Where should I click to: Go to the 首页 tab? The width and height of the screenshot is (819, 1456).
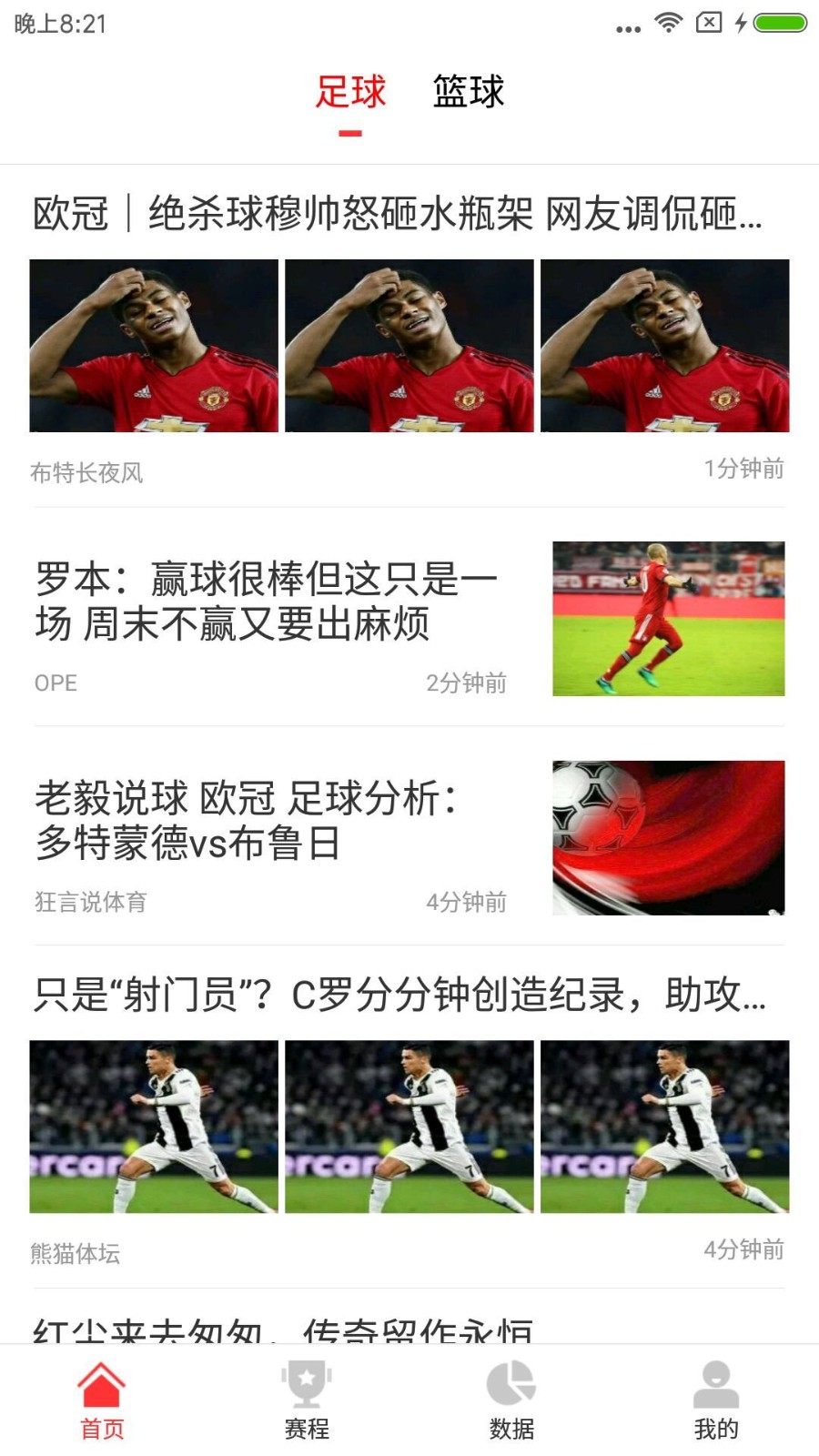click(x=102, y=1400)
